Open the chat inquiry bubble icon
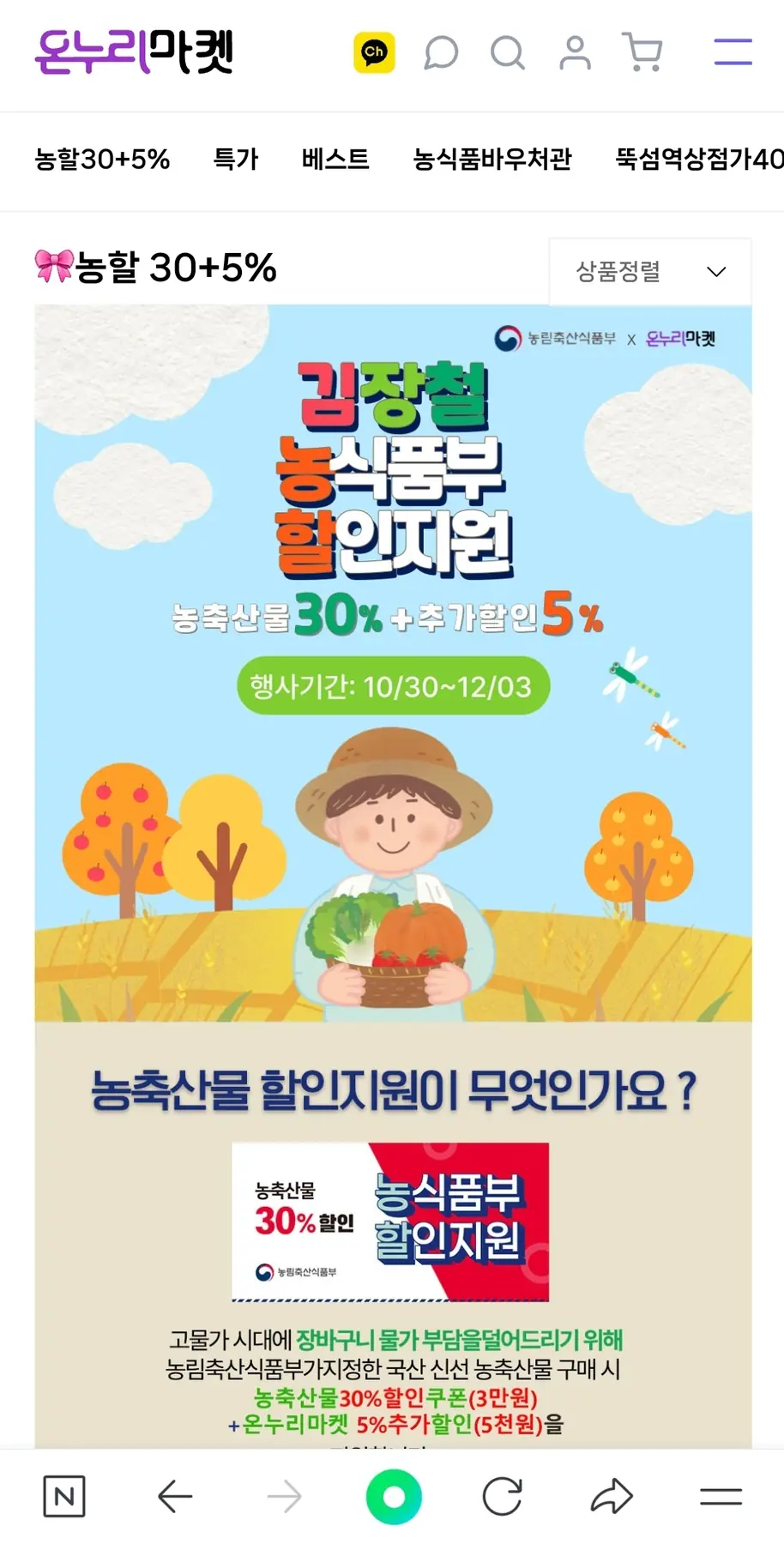The image size is (784, 1544). pyautogui.click(x=441, y=52)
